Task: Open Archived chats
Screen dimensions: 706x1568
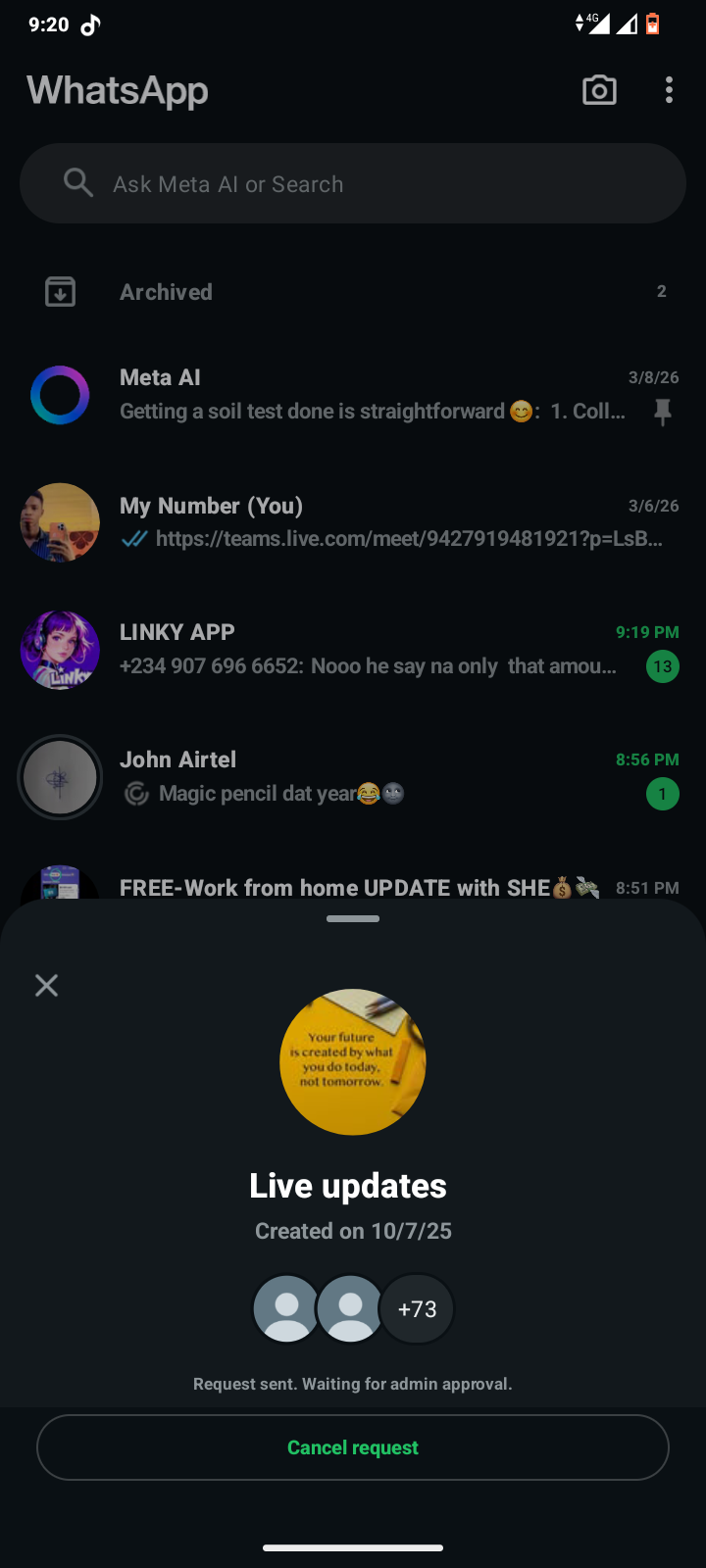Action: point(353,292)
